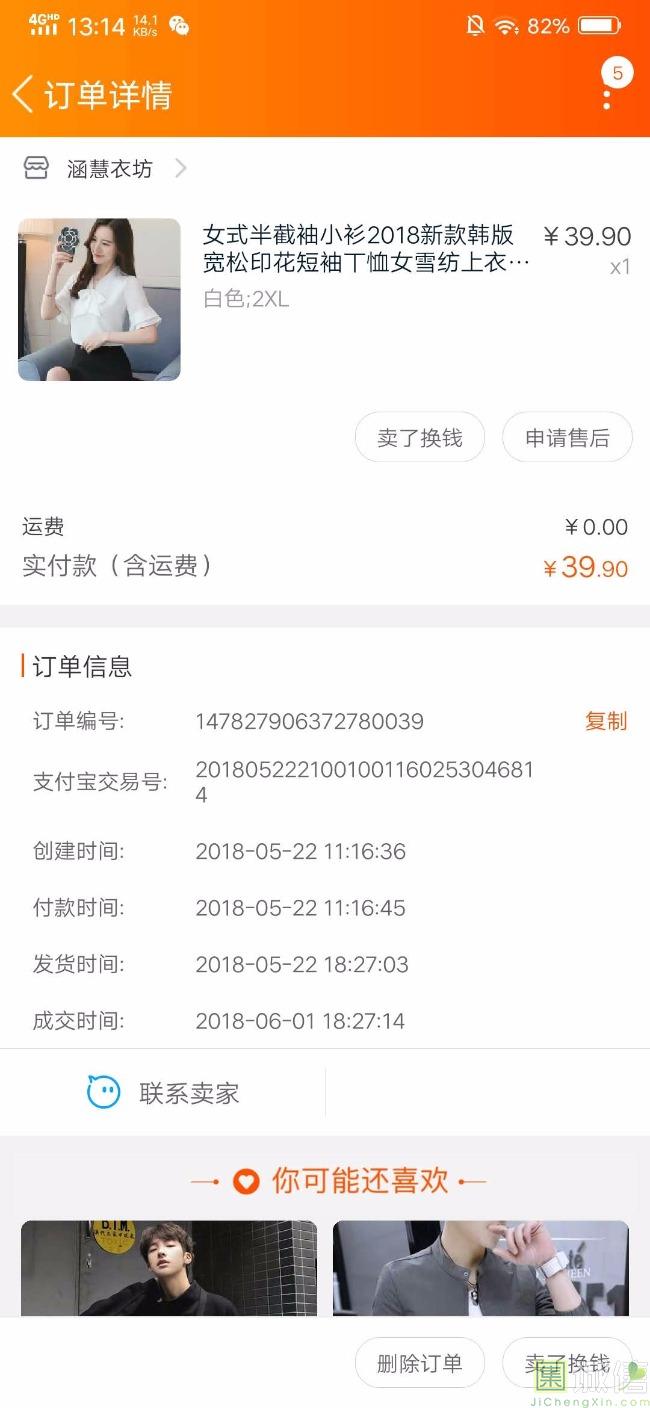The height and width of the screenshot is (1408, 650).
Task: Tap the 申请售后 button
Action: coord(567,438)
